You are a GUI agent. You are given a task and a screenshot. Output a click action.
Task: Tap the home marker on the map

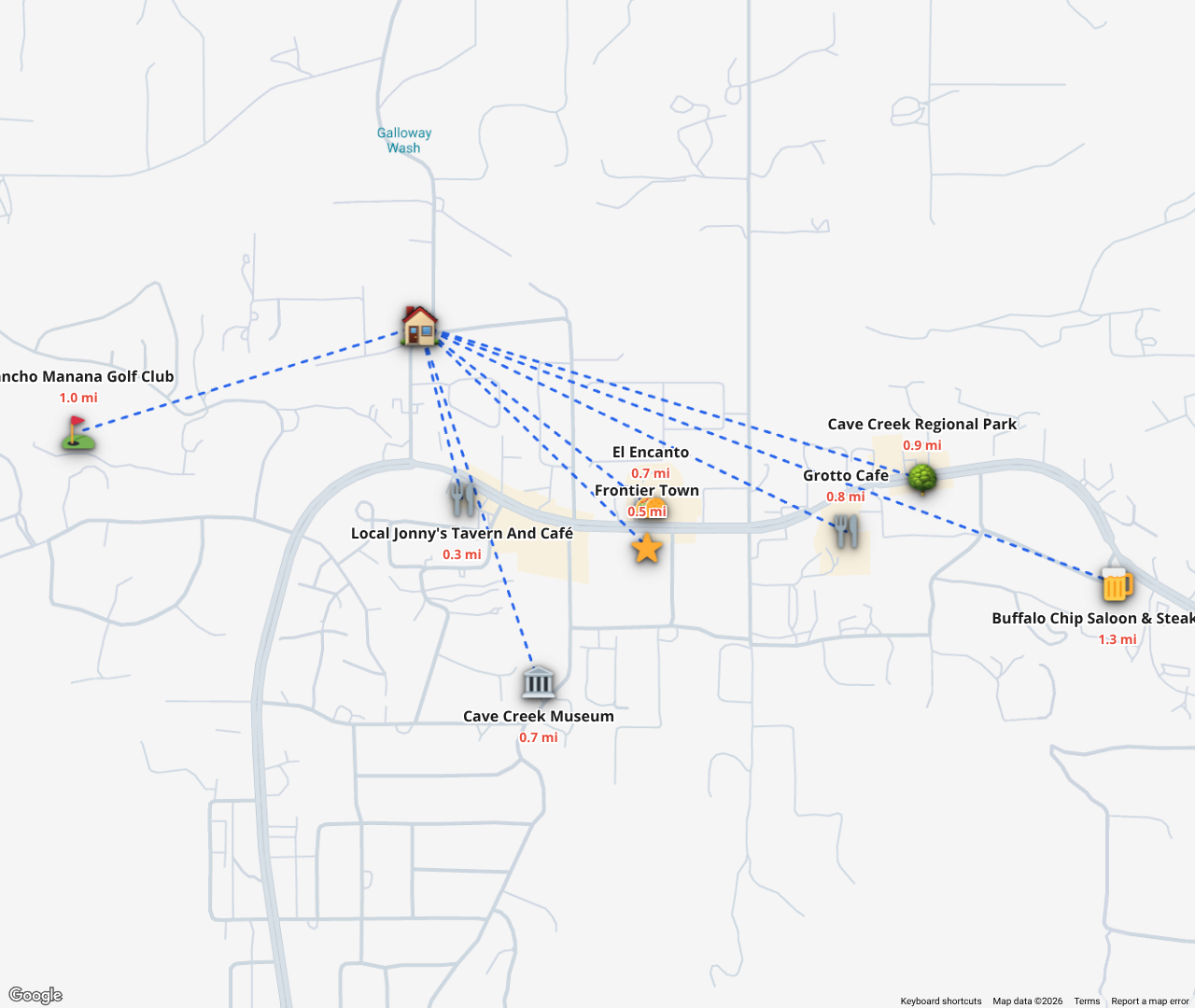tap(419, 327)
